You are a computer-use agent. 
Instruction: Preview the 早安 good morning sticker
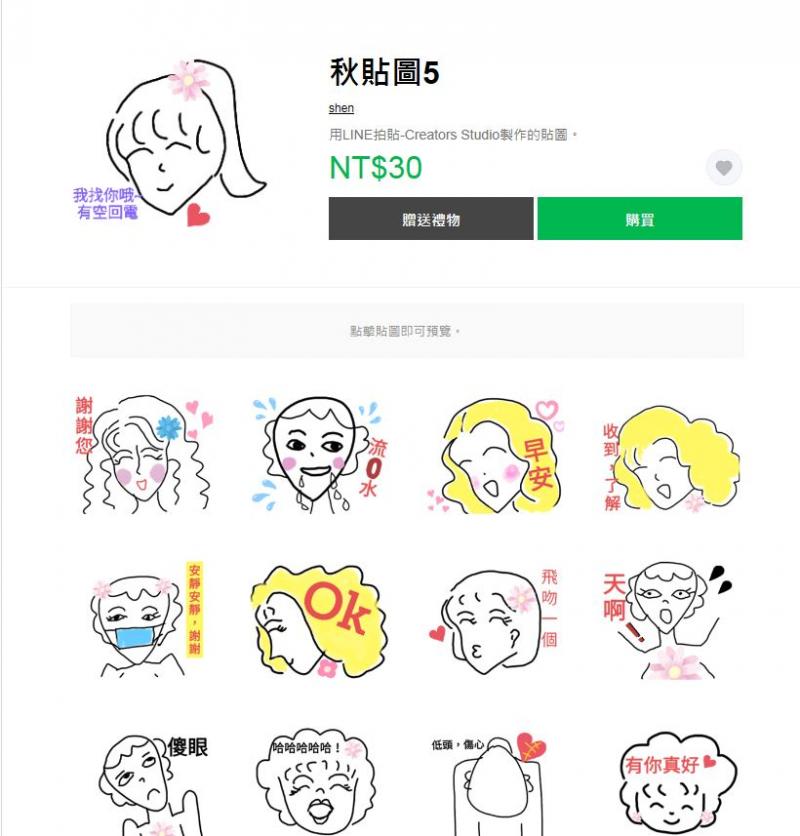coord(495,450)
